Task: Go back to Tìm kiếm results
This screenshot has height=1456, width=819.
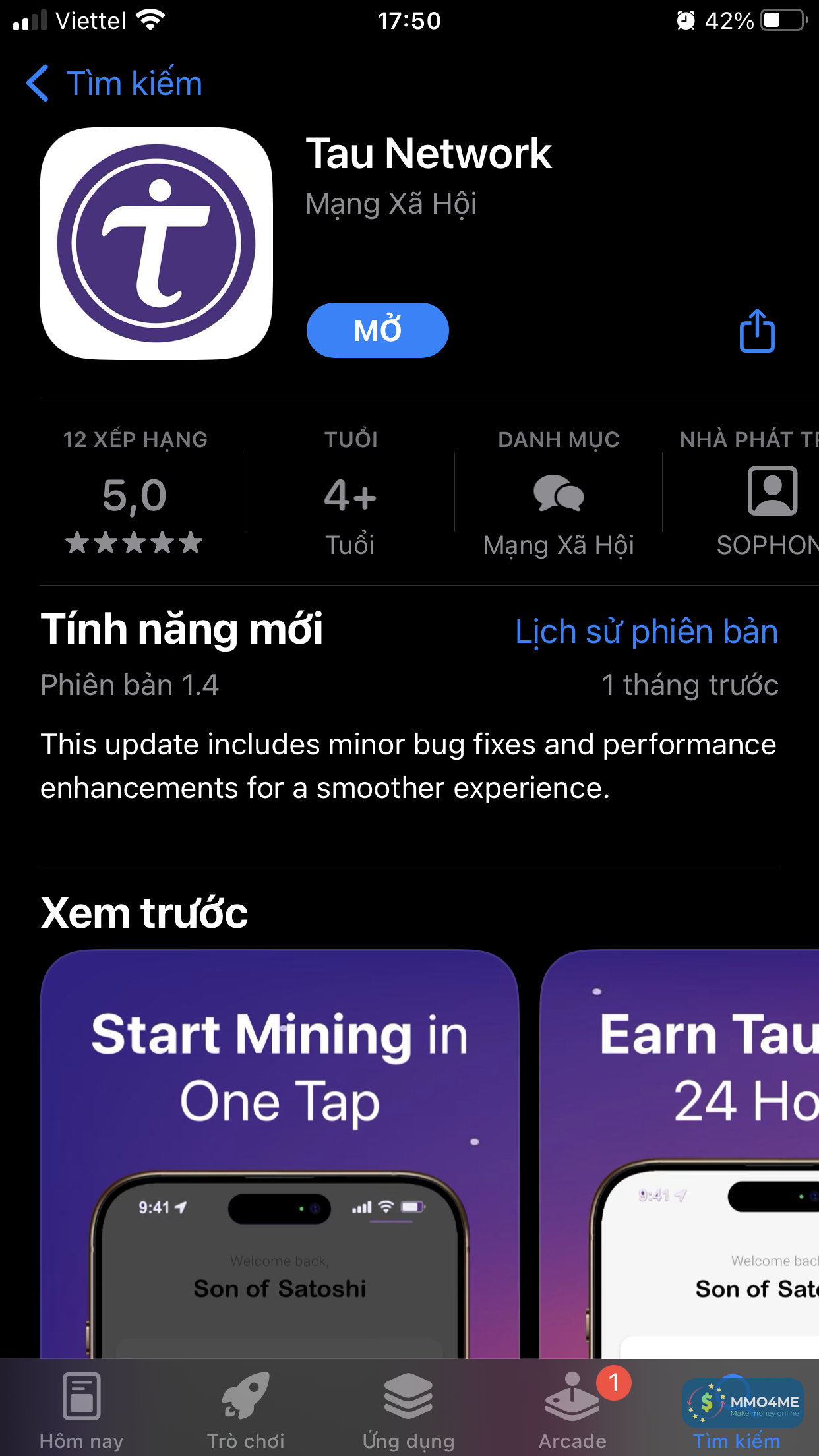Action: (x=113, y=83)
